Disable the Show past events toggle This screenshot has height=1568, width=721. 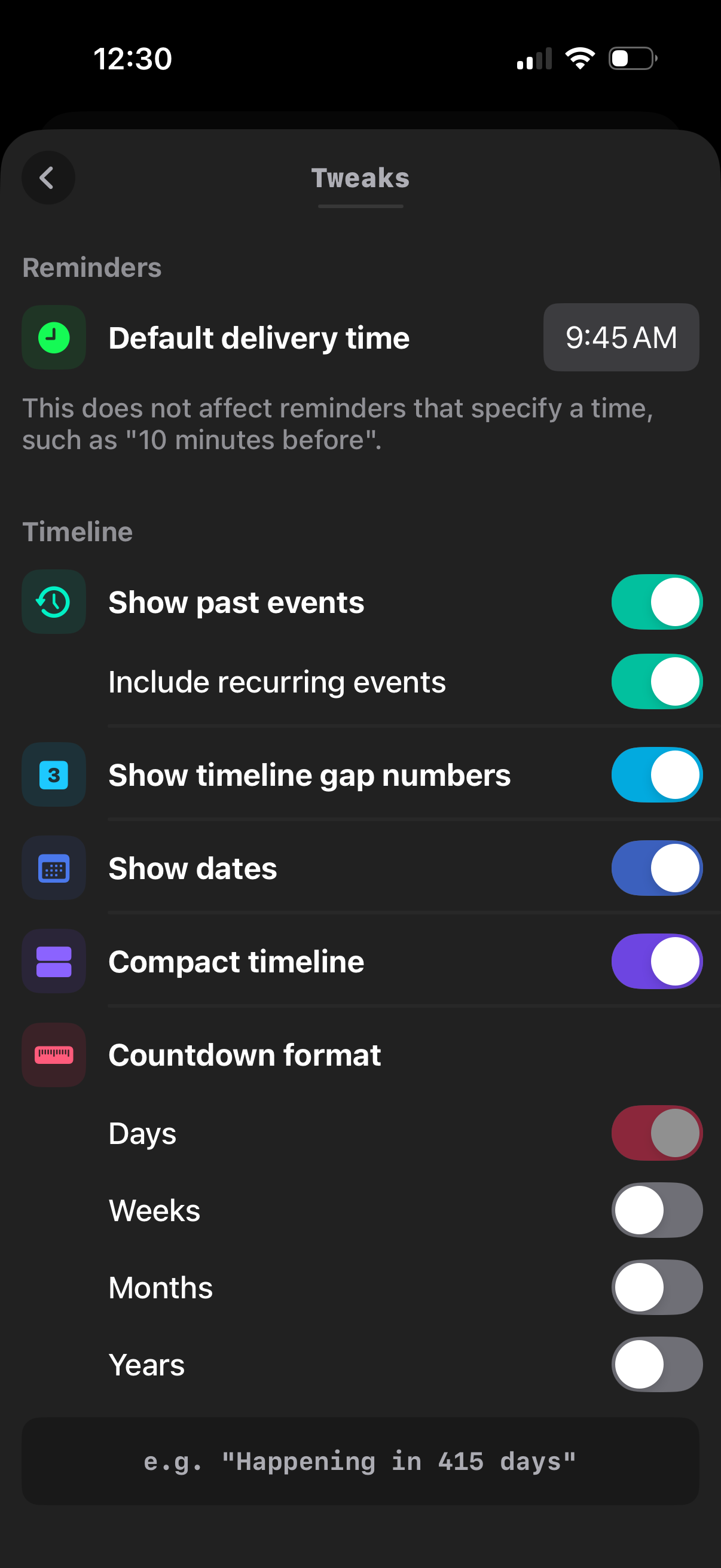tap(656, 602)
